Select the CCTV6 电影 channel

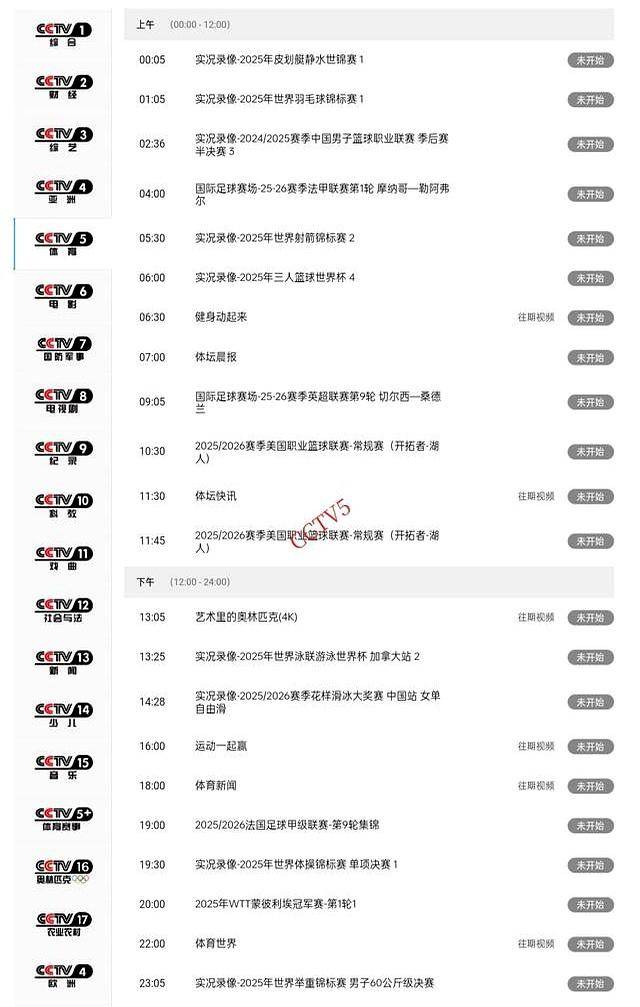pos(64,296)
